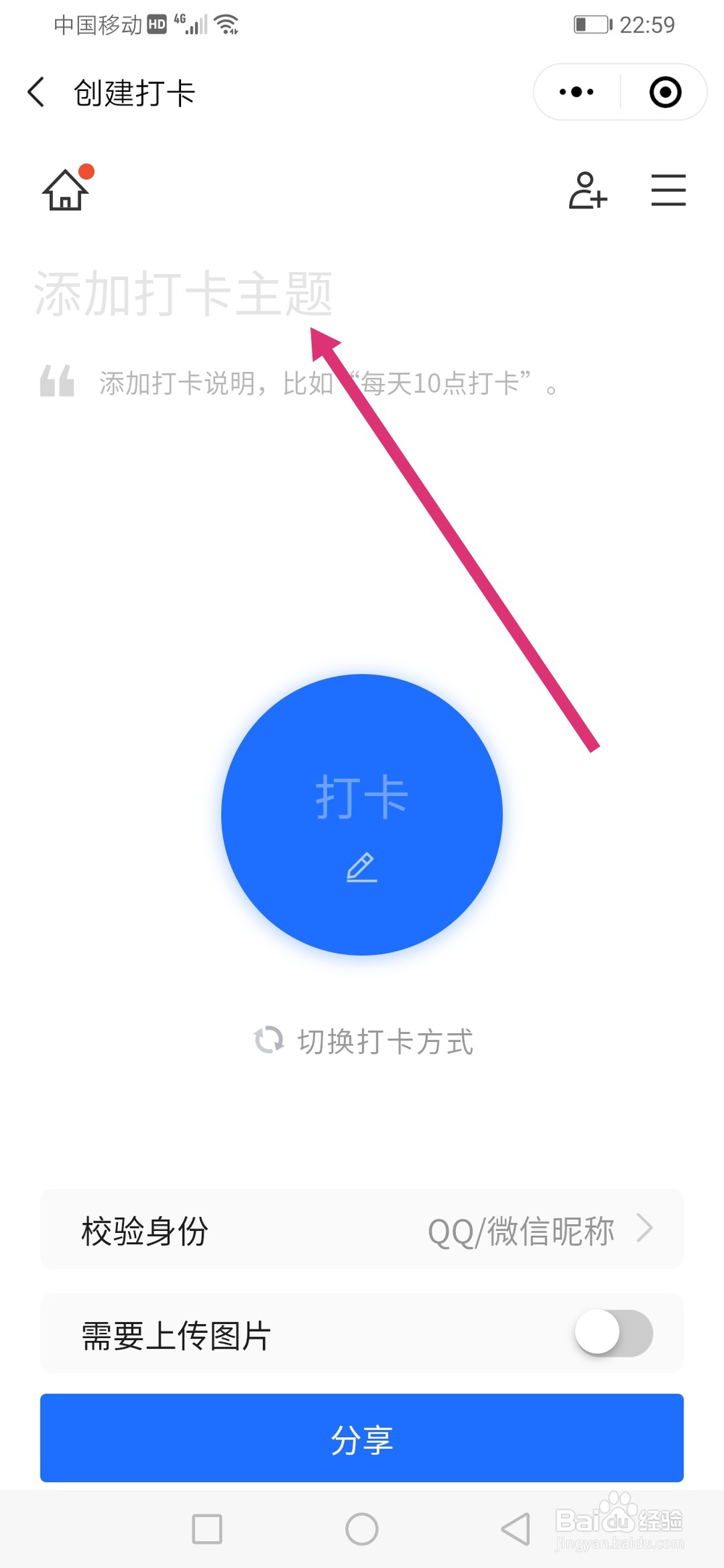The height and width of the screenshot is (1568, 724).
Task: Open QQ/微信昵称 identity selector
Action: pyautogui.click(x=523, y=1229)
